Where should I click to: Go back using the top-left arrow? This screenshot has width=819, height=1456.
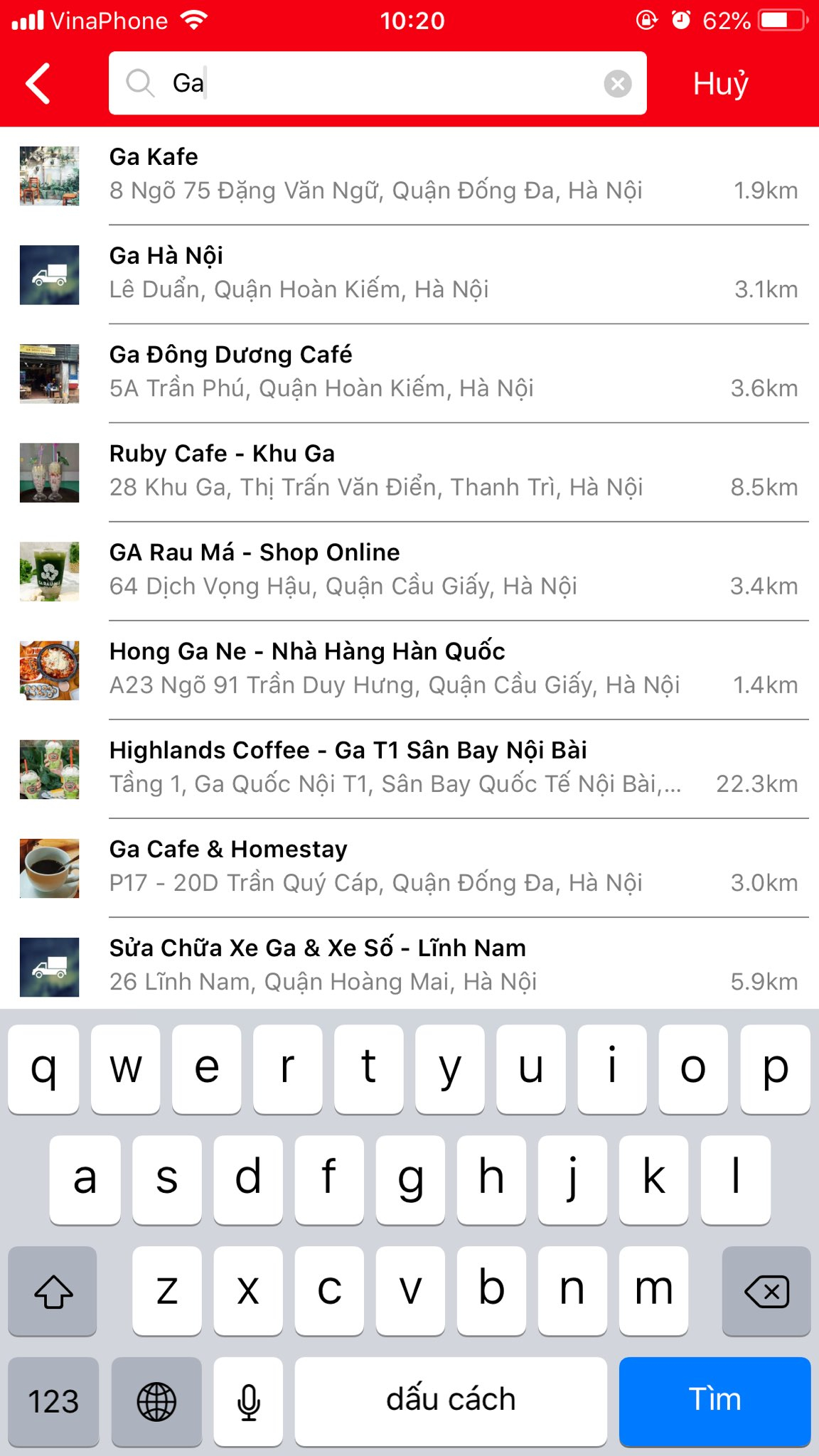pos(38,84)
